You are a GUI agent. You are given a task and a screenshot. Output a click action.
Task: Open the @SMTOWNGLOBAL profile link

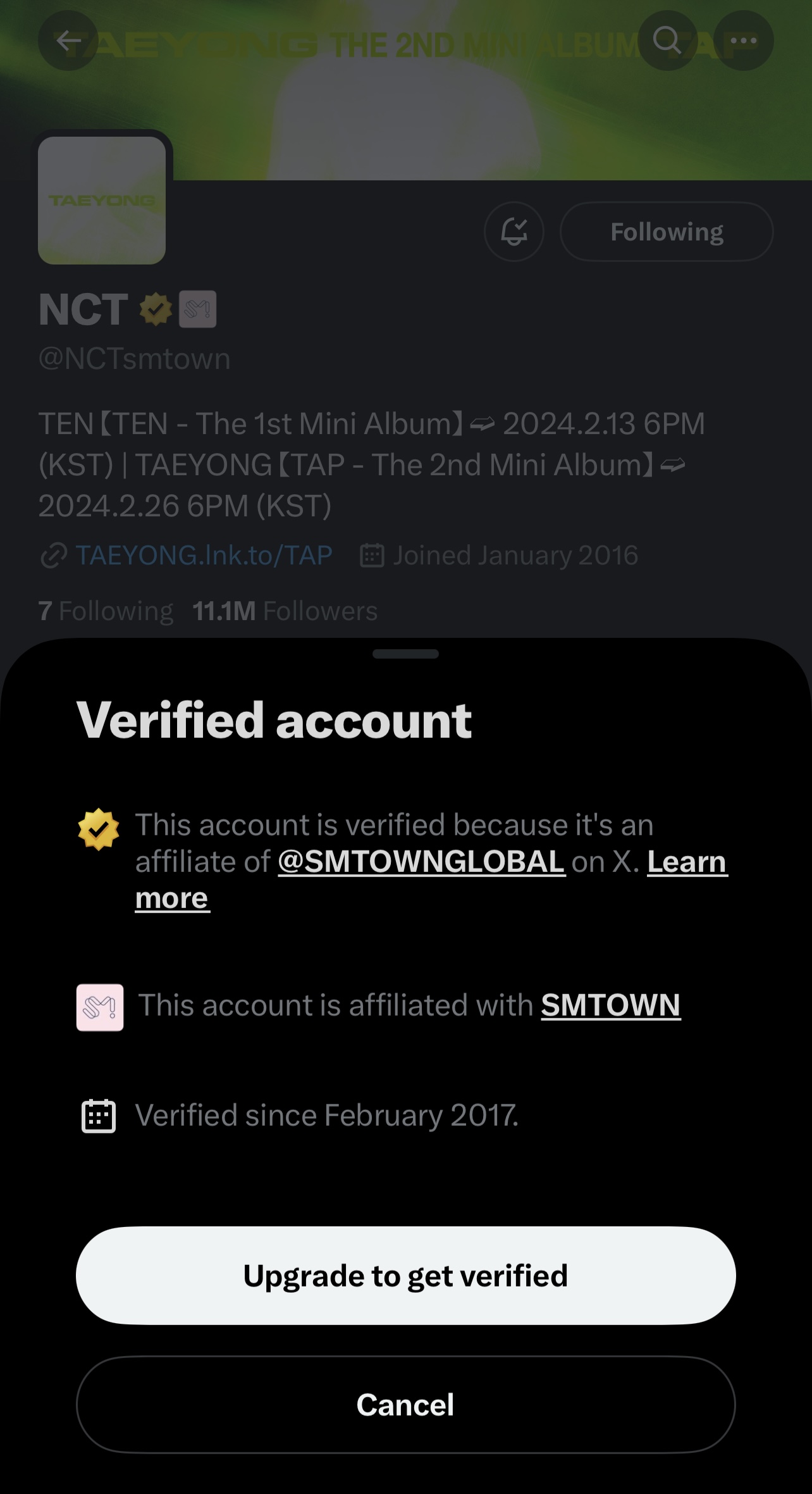421,862
